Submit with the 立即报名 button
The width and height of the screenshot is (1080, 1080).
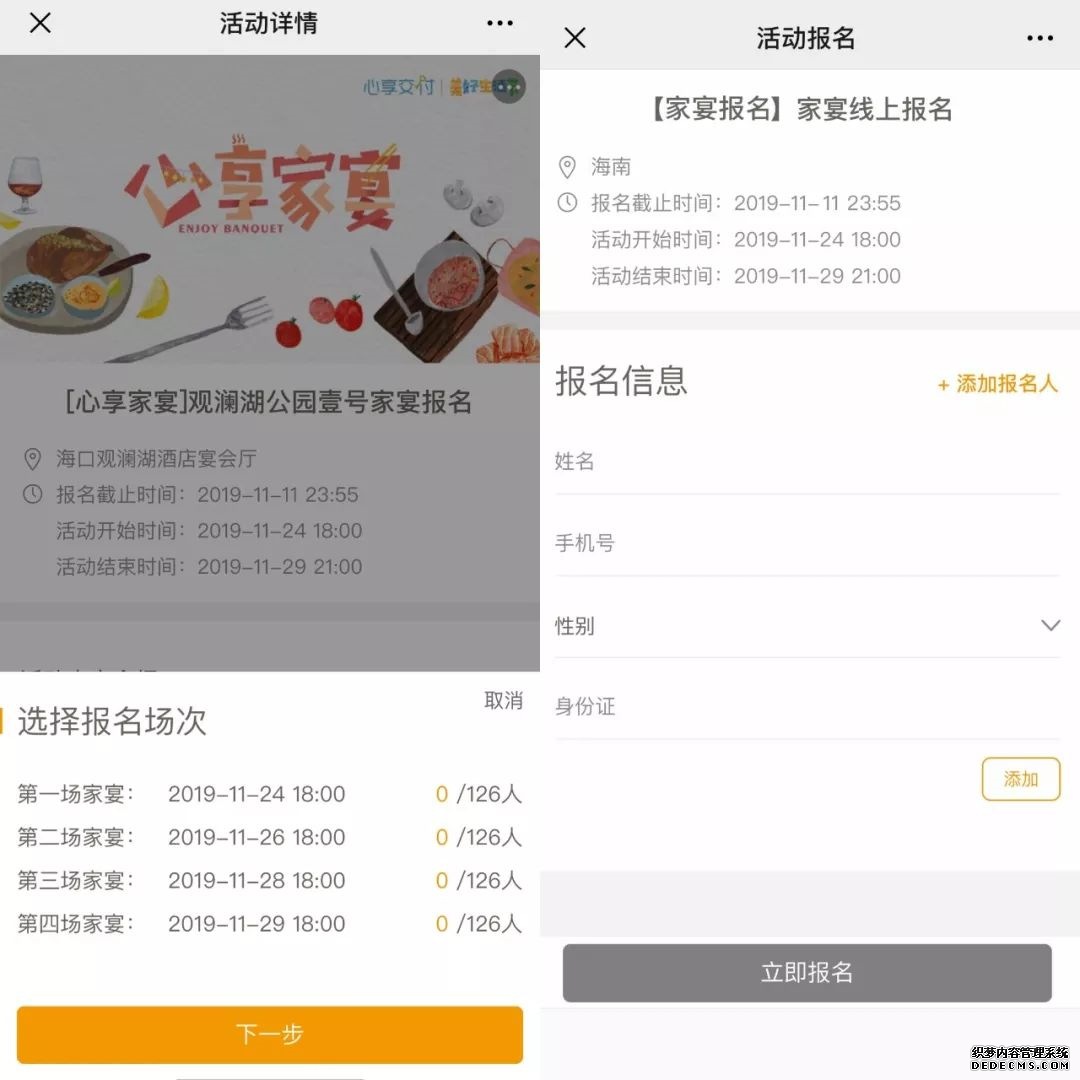[x=807, y=972]
